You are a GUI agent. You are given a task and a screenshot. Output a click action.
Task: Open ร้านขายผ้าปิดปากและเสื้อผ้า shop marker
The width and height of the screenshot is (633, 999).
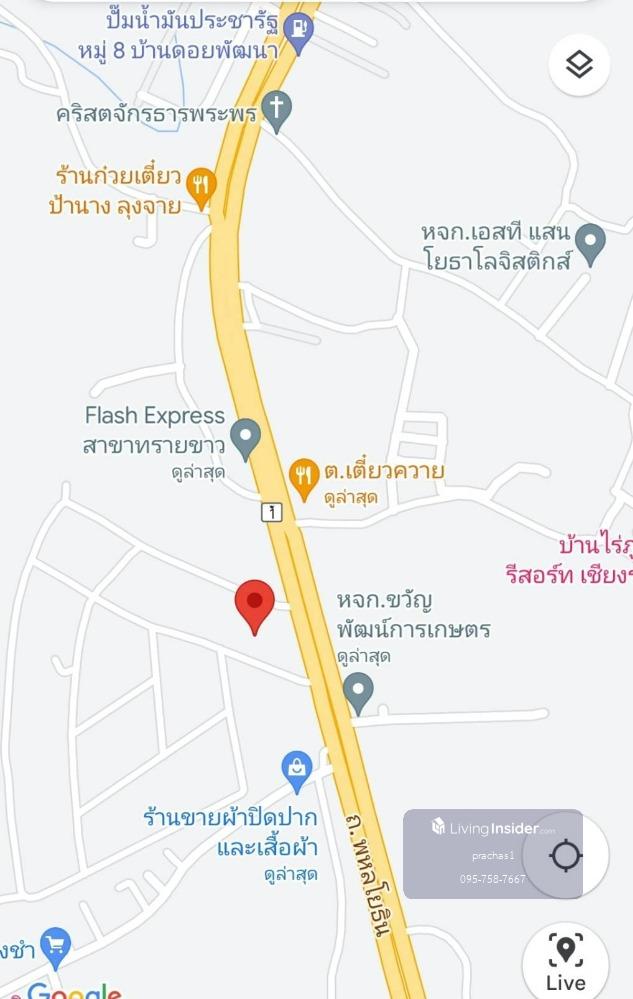tap(297, 769)
